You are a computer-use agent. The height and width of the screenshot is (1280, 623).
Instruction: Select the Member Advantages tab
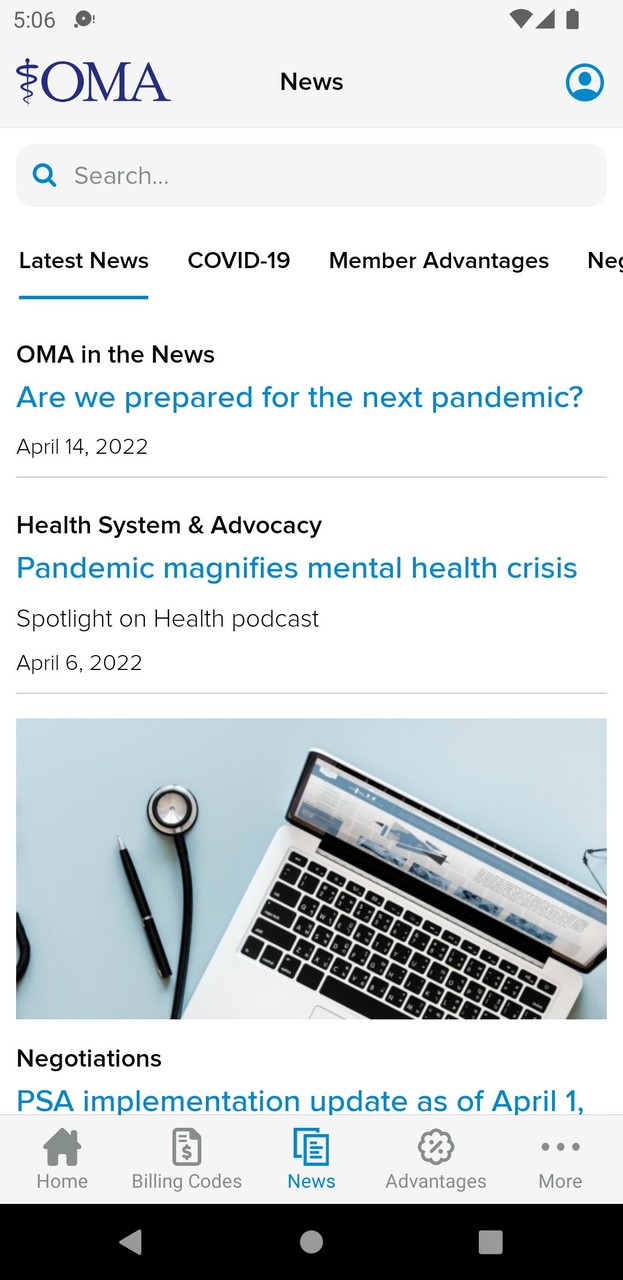click(x=439, y=261)
